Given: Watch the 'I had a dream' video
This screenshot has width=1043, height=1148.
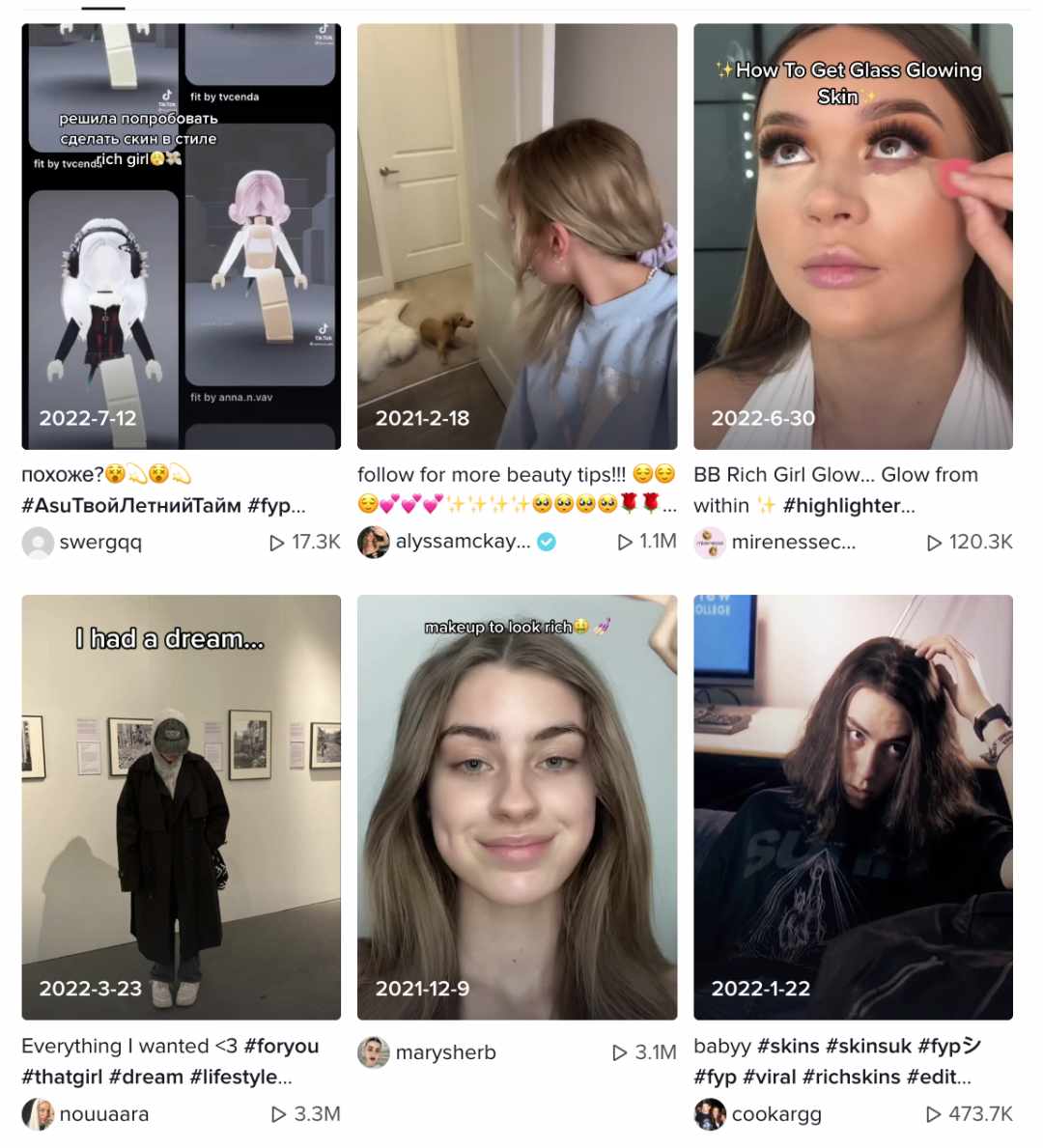Looking at the screenshot, I should coord(181,806).
